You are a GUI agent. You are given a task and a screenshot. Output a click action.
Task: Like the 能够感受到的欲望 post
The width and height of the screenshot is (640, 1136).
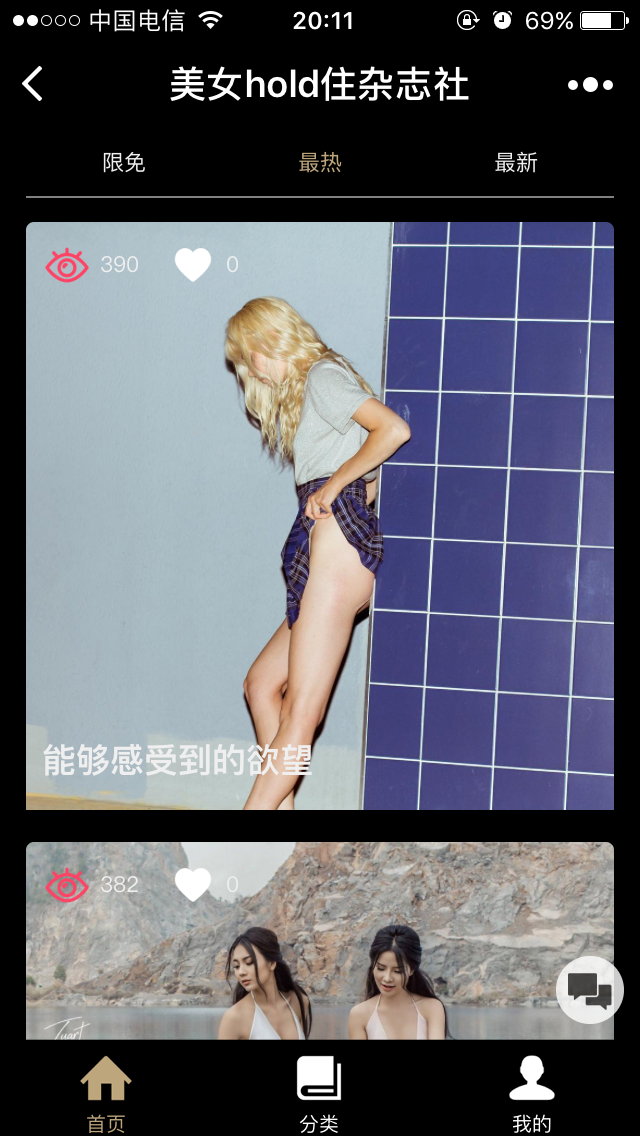[x=193, y=265]
